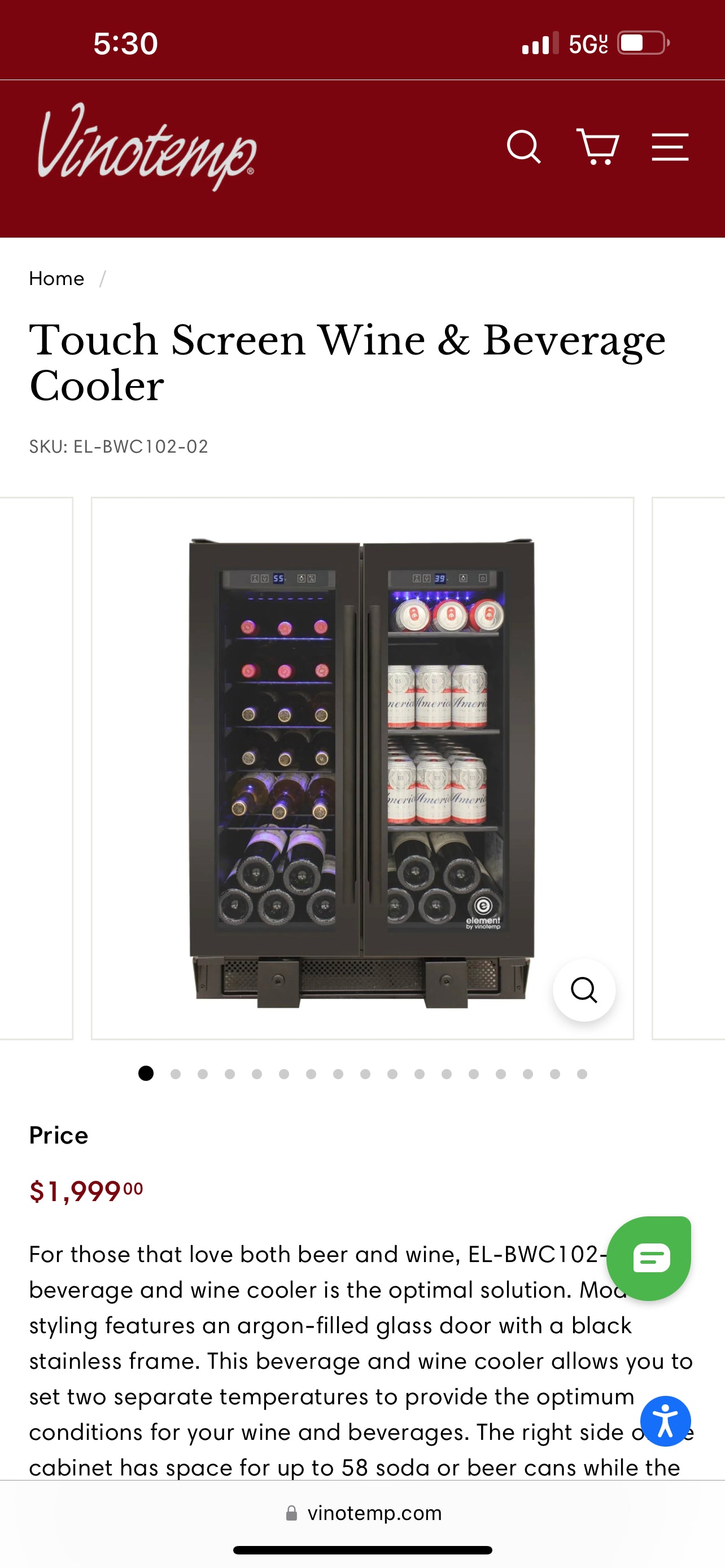Tap the Home breadcrumb link
725x1568 pixels.
point(56,279)
